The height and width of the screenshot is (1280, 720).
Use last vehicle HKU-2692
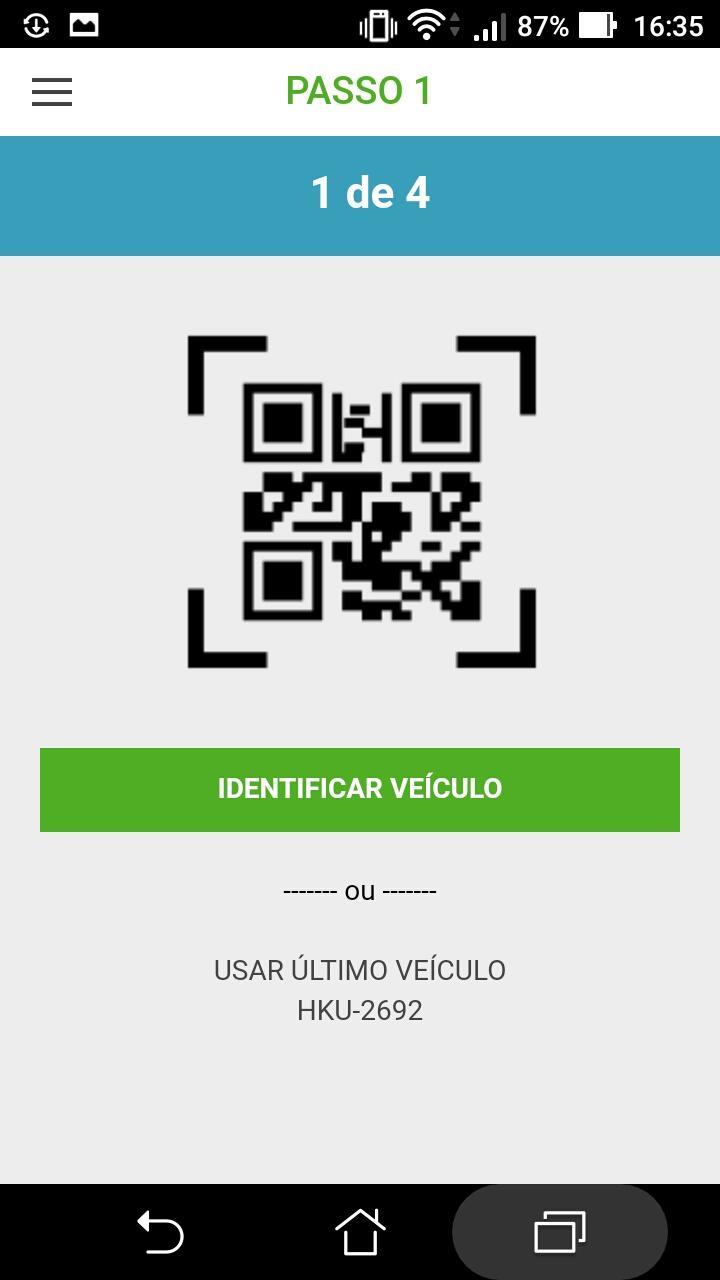[x=360, y=990]
